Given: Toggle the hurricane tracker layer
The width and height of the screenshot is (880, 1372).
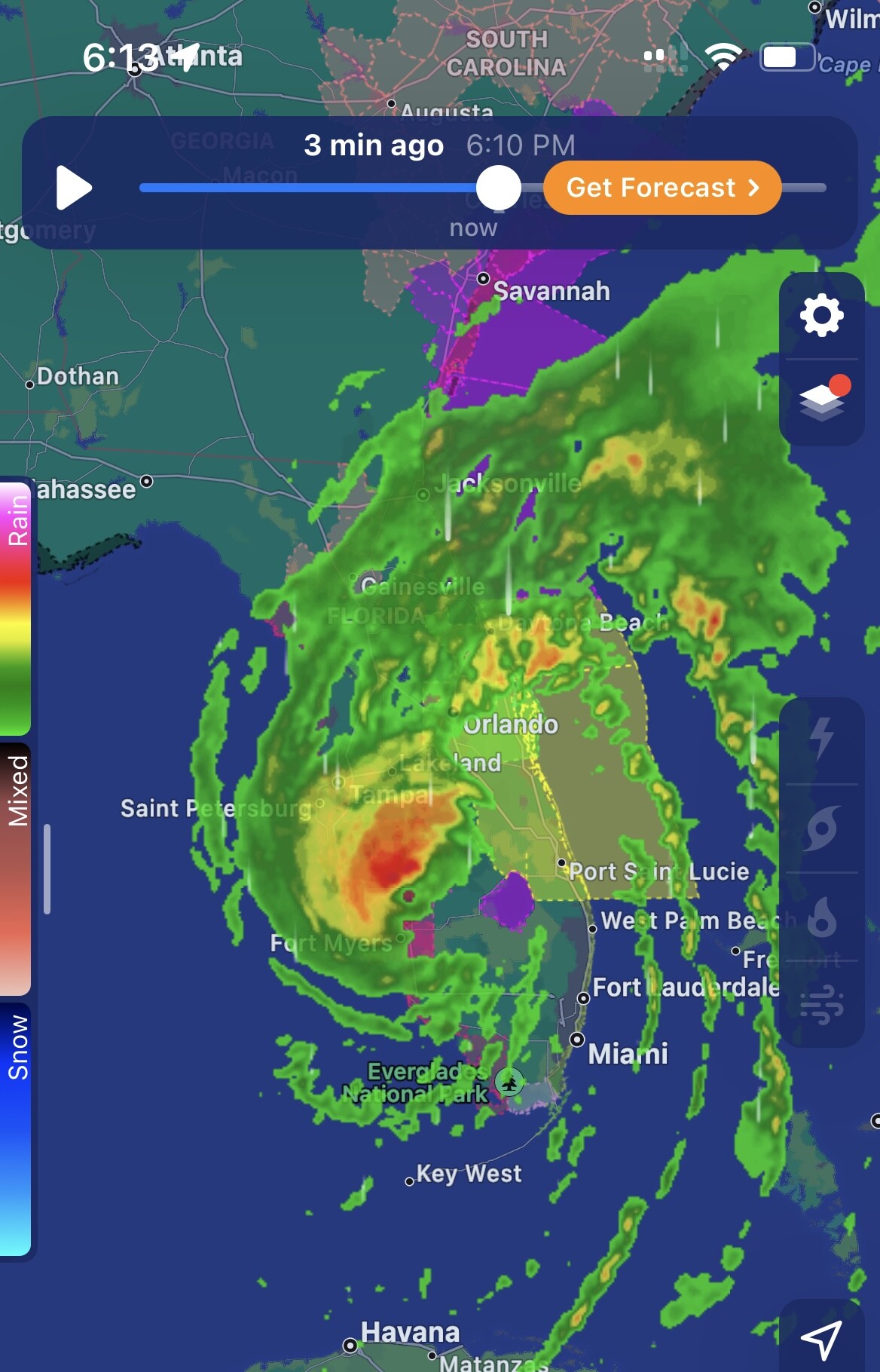Looking at the screenshot, I should [821, 828].
